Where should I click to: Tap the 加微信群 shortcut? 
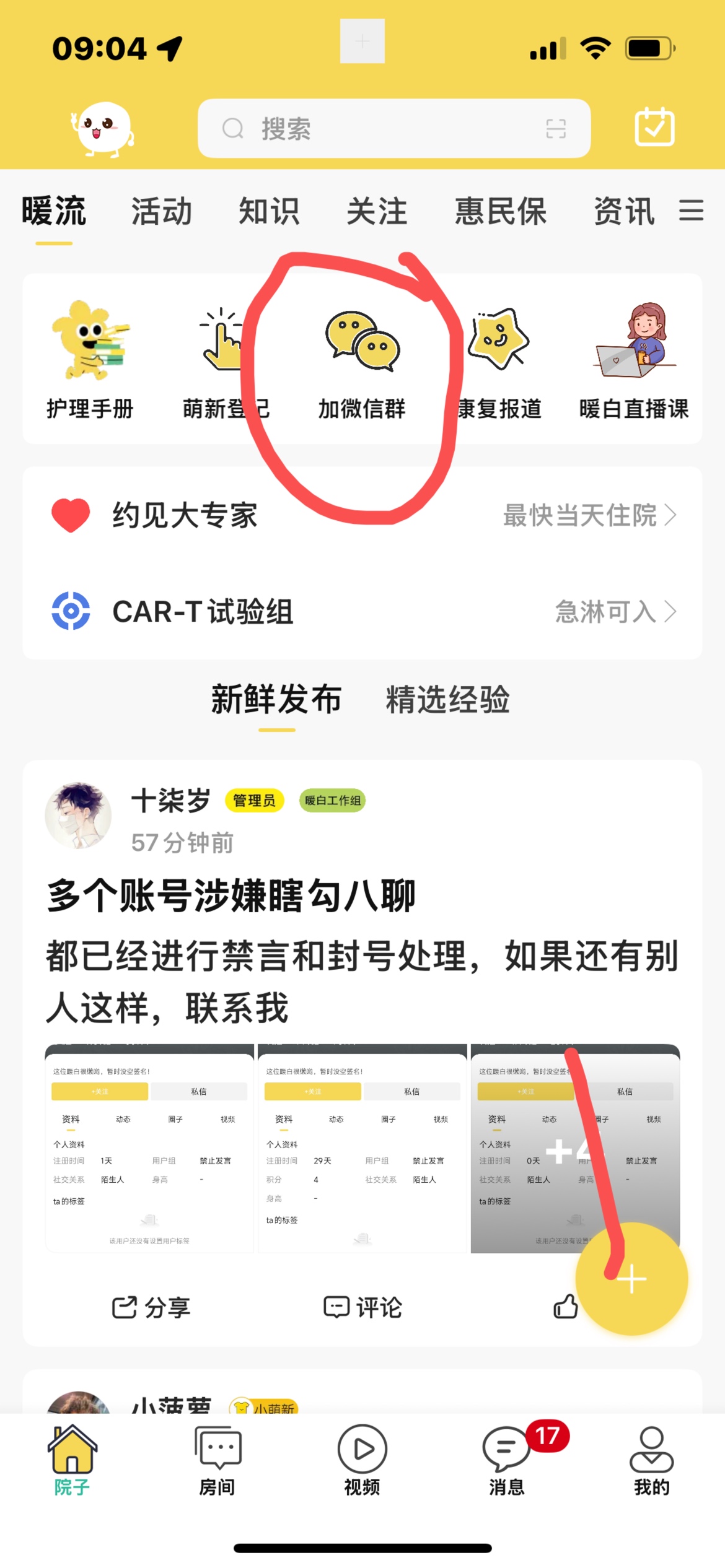pos(362,359)
